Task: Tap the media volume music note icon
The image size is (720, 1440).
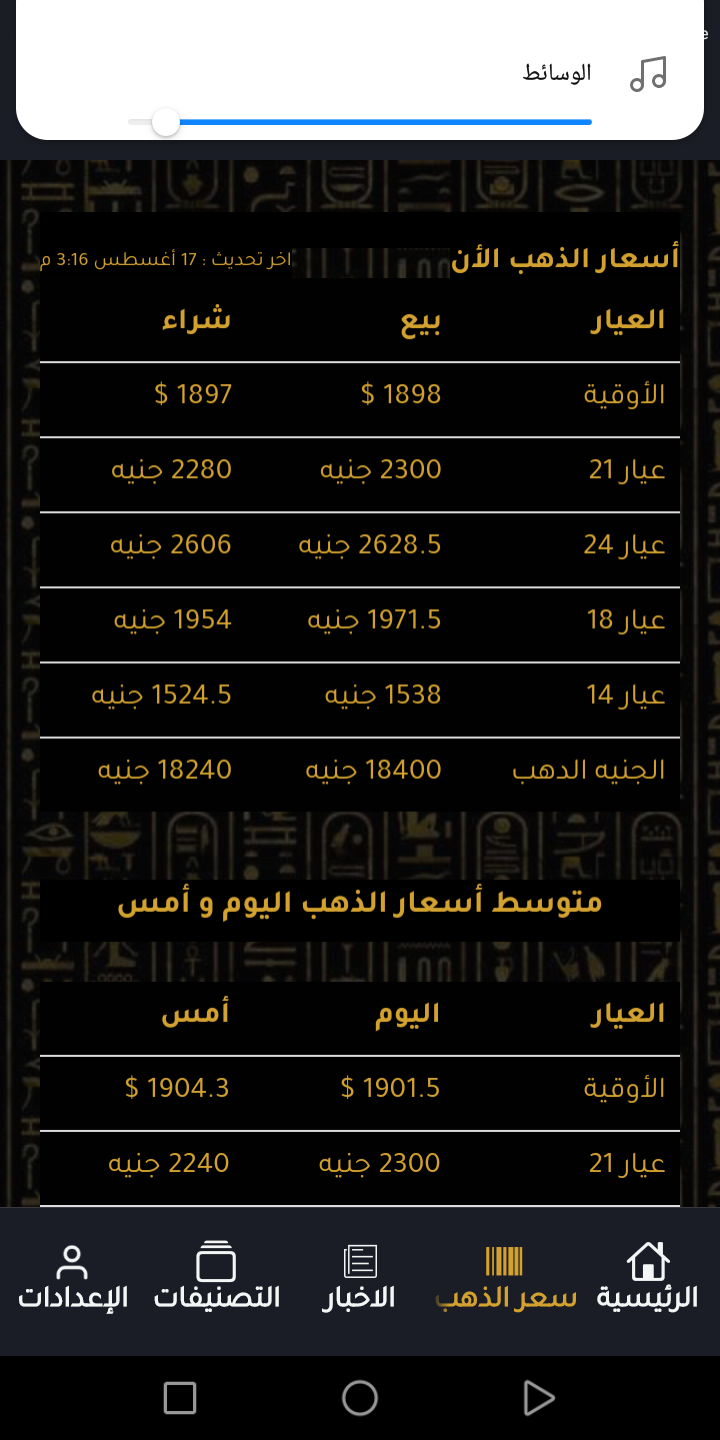Action: tap(648, 73)
